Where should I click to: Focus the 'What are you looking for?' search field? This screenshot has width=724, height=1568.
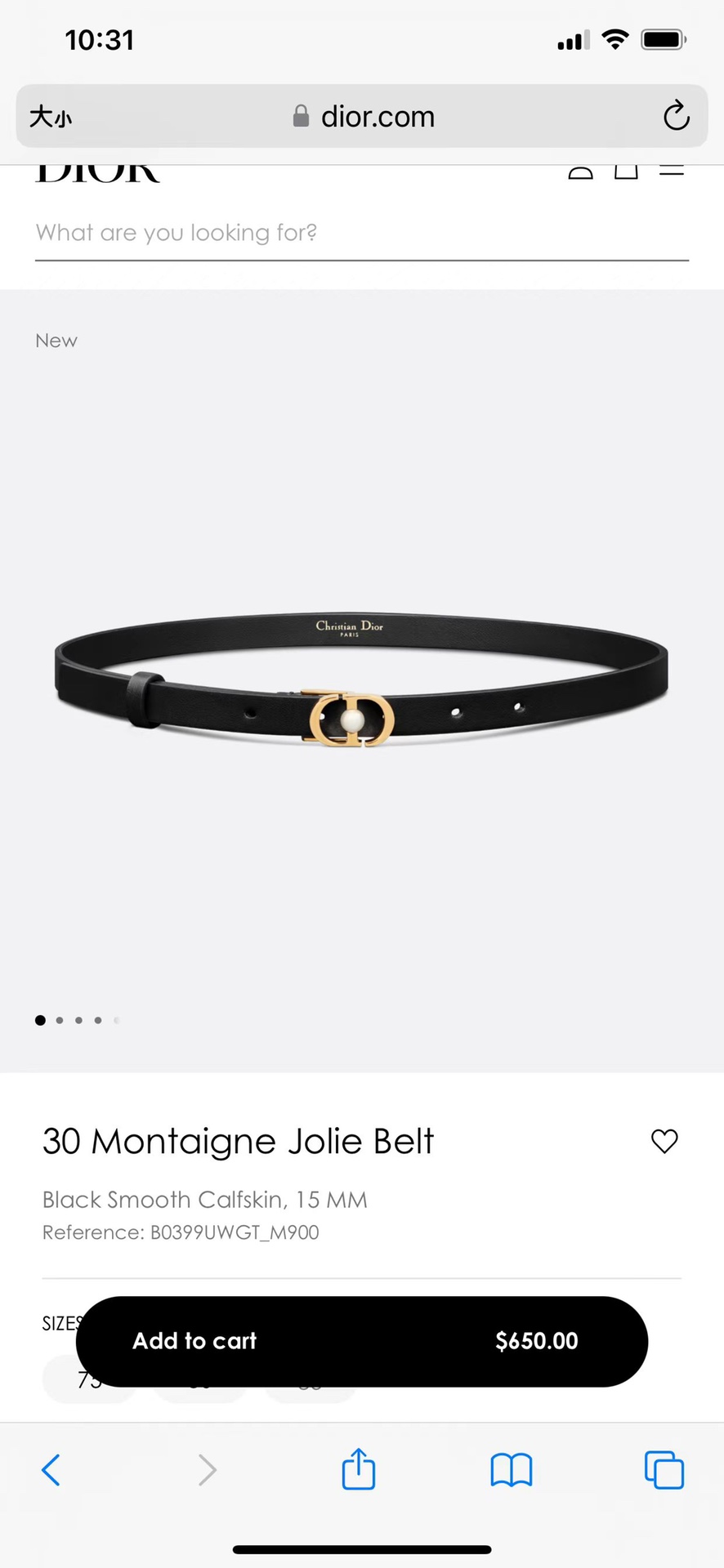click(361, 234)
